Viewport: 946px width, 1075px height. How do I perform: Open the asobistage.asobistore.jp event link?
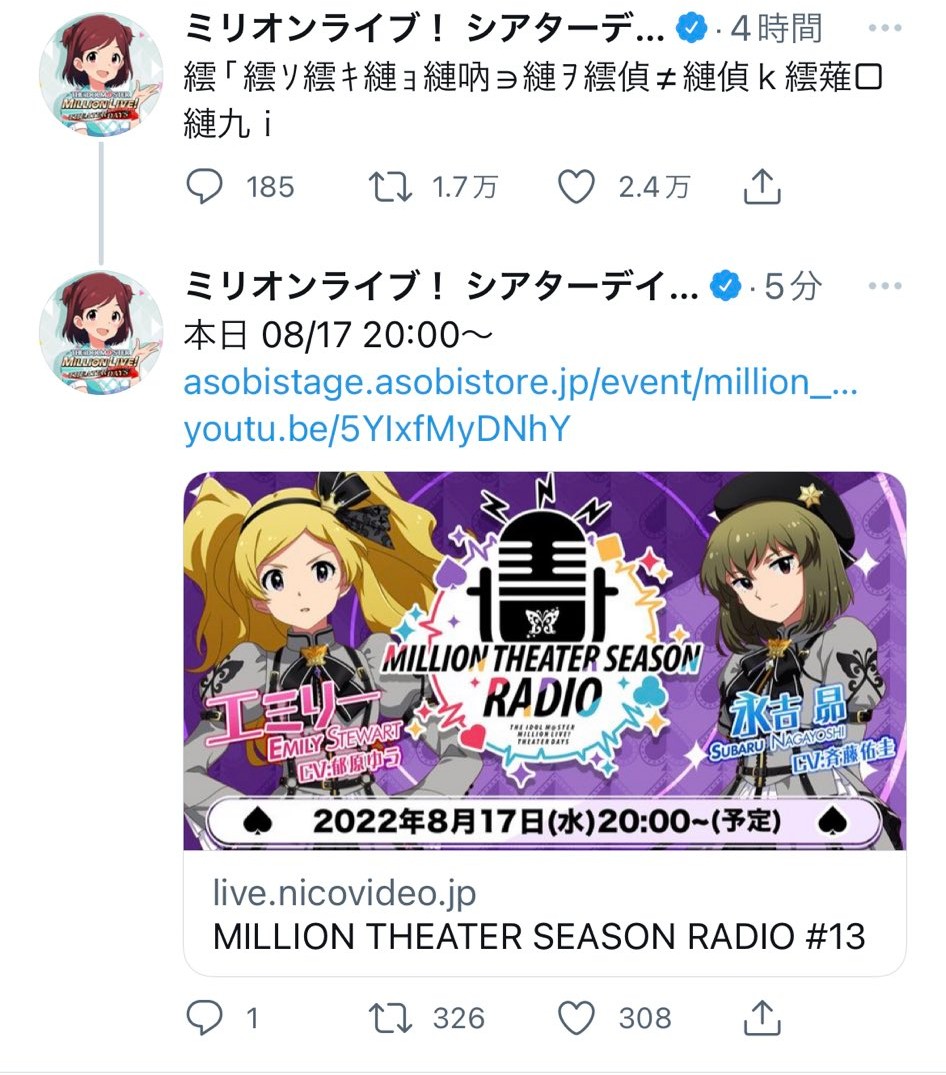coord(520,382)
